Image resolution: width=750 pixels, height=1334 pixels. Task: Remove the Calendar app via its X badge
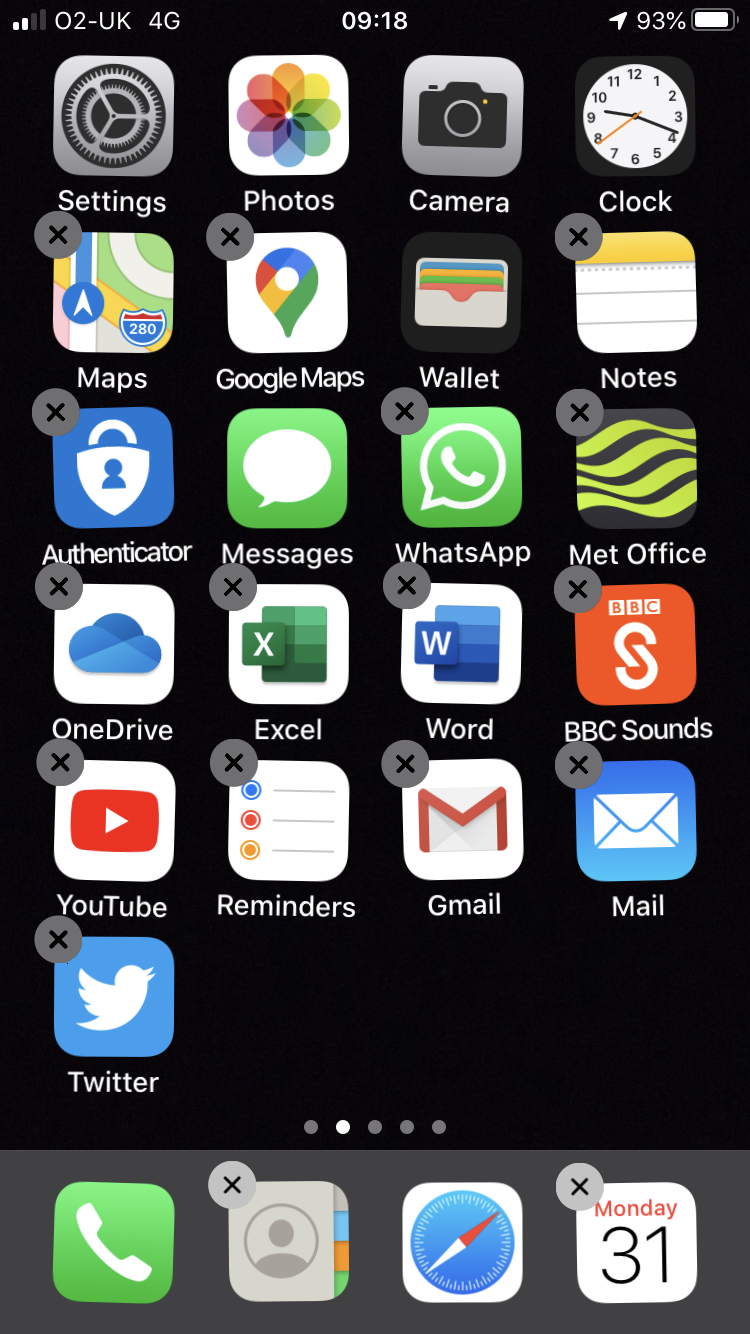579,1187
